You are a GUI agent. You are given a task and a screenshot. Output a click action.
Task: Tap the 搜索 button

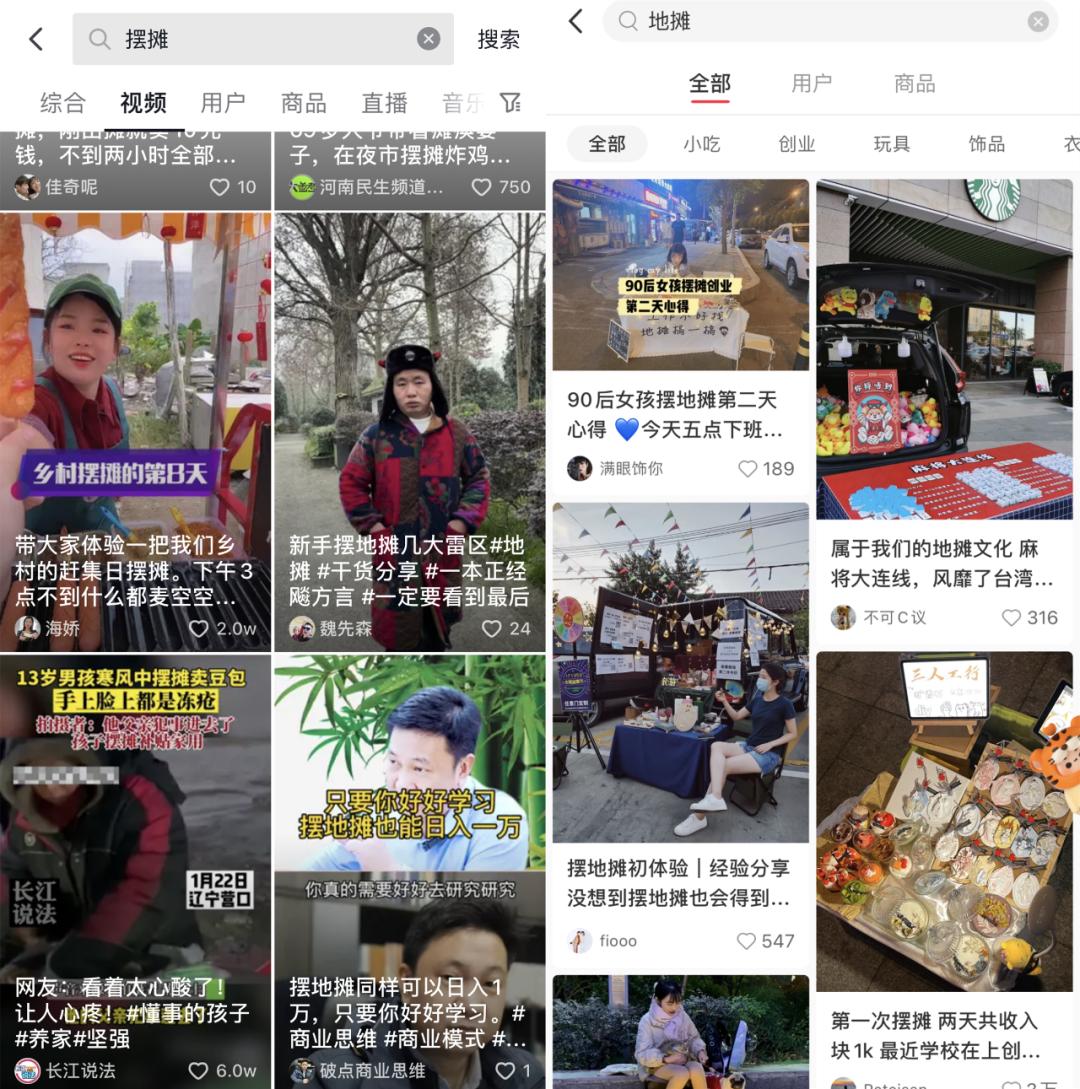click(x=498, y=39)
